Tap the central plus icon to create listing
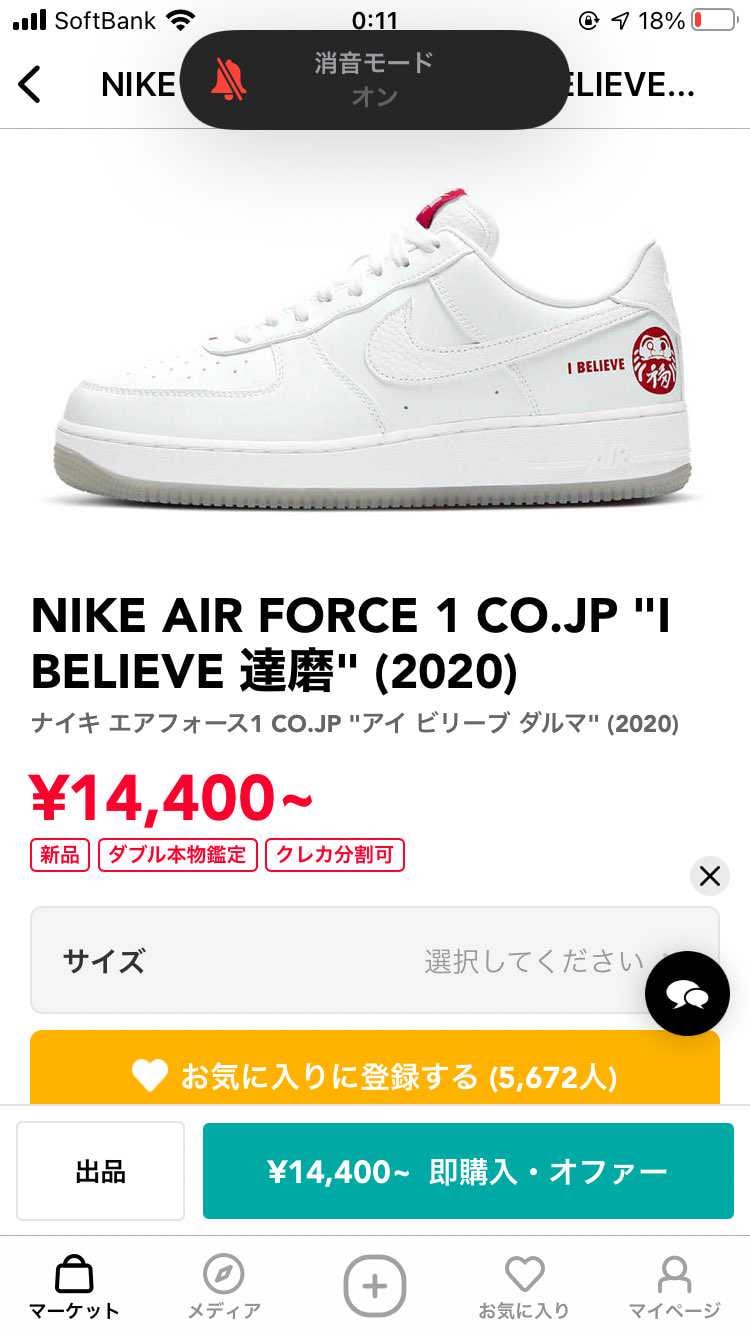Screen dimensions: 750x1334 coord(374,1287)
